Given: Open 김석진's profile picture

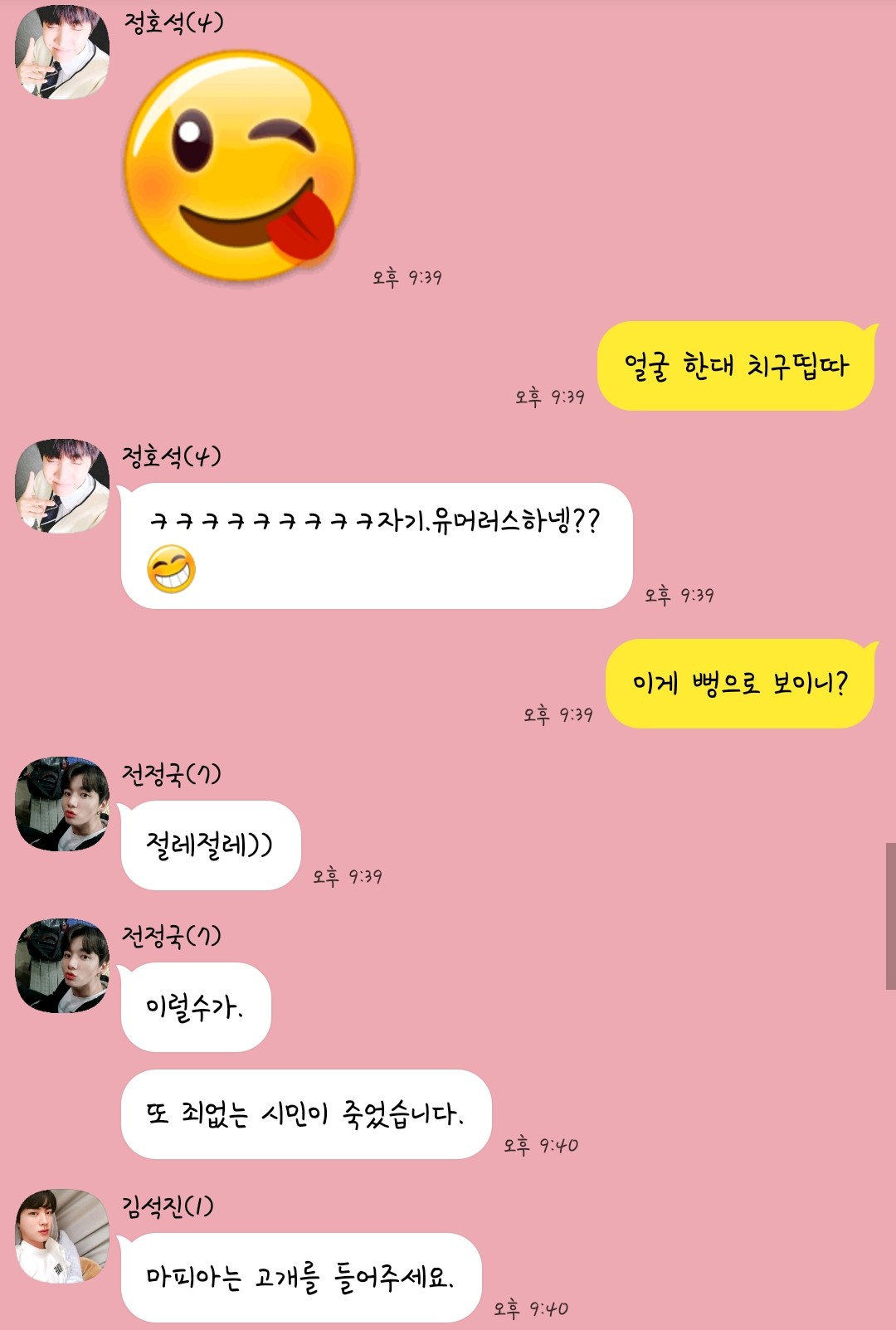Looking at the screenshot, I should (x=62, y=1236).
